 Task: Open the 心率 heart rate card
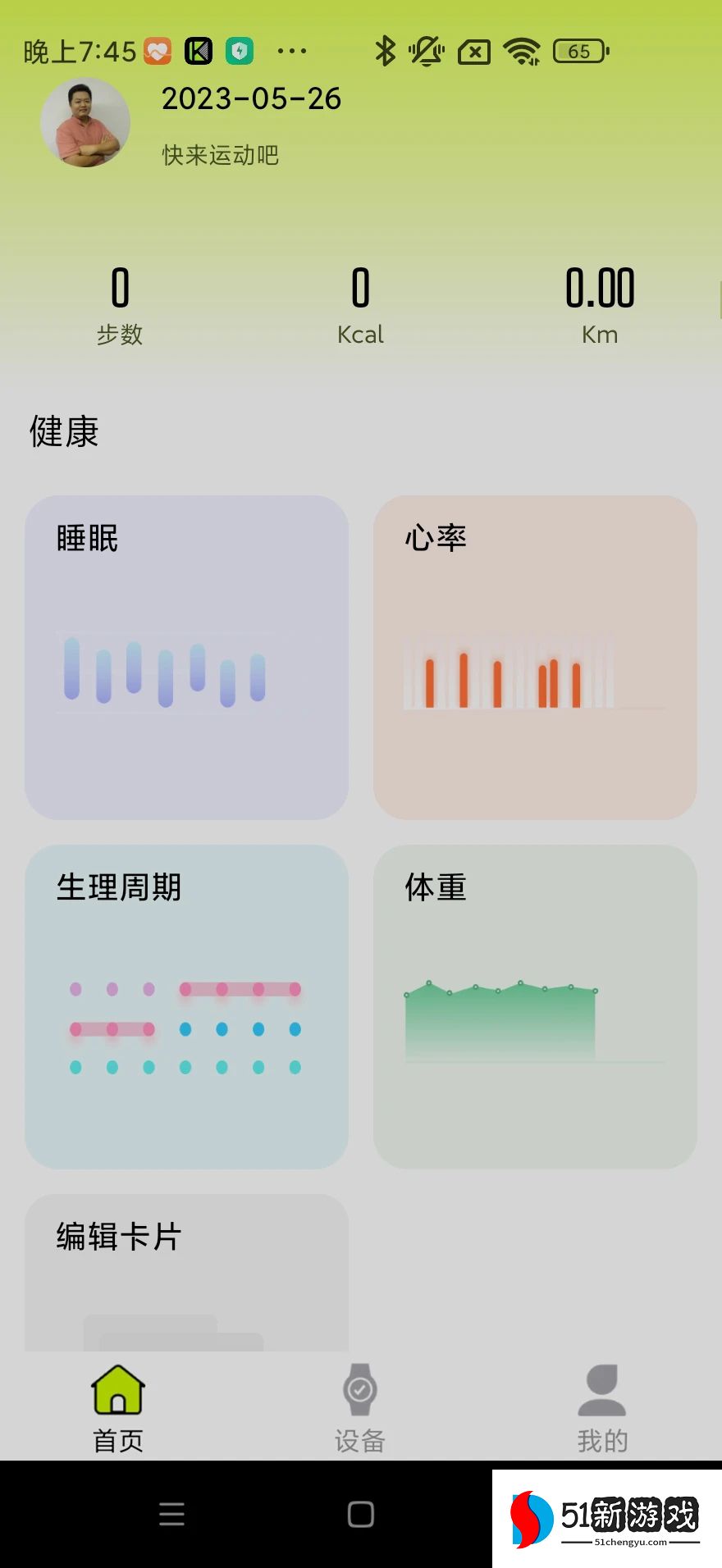tap(535, 657)
